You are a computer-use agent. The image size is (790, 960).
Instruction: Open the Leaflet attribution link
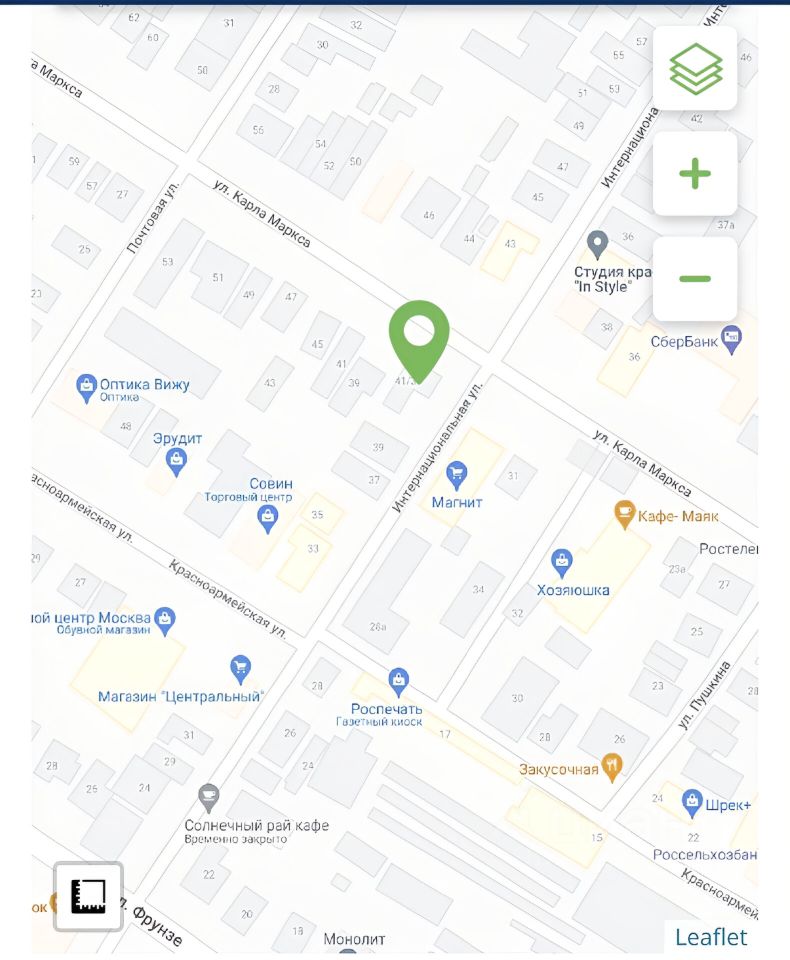pos(711,937)
